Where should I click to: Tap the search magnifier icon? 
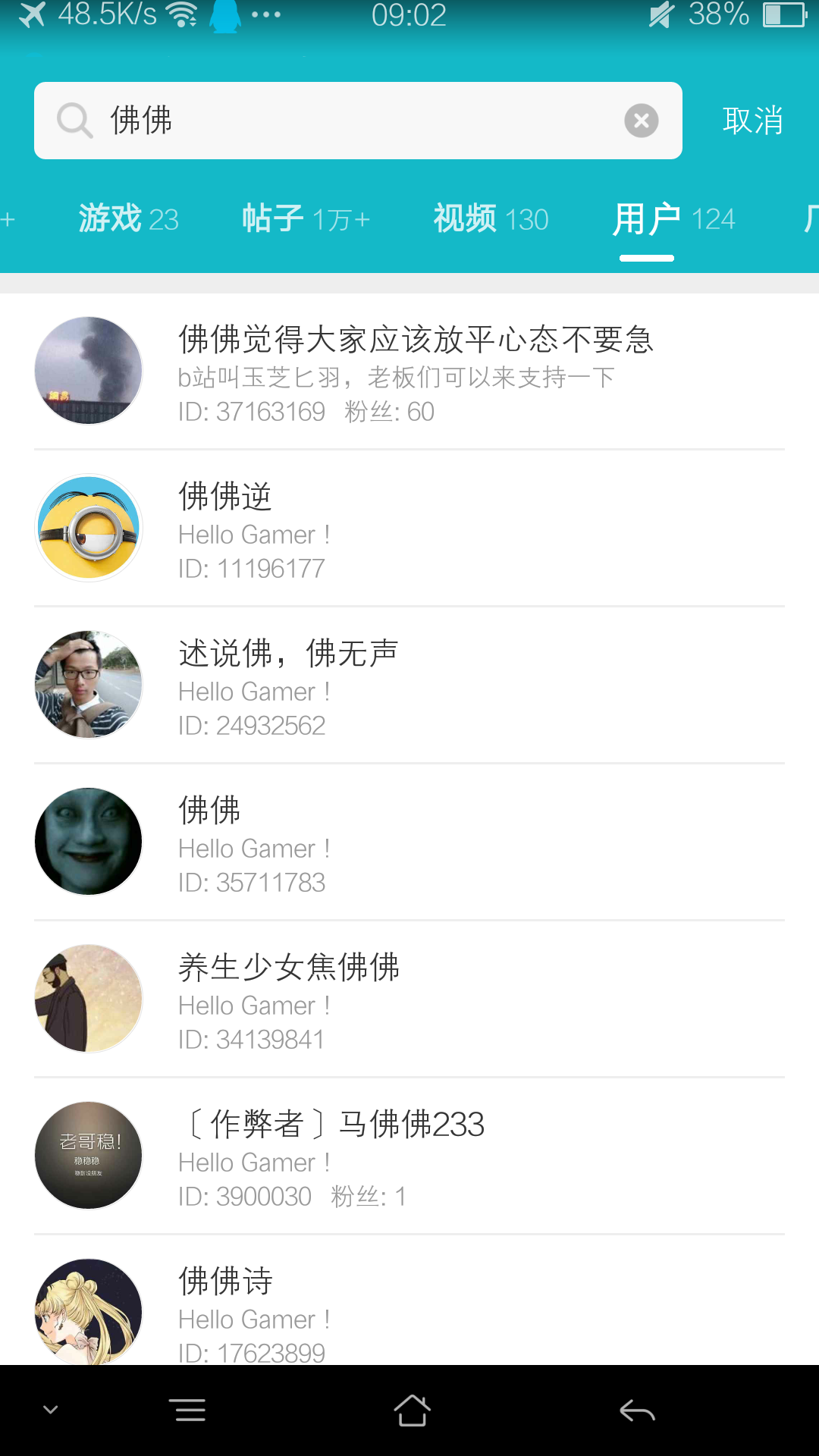pyautogui.click(x=73, y=121)
